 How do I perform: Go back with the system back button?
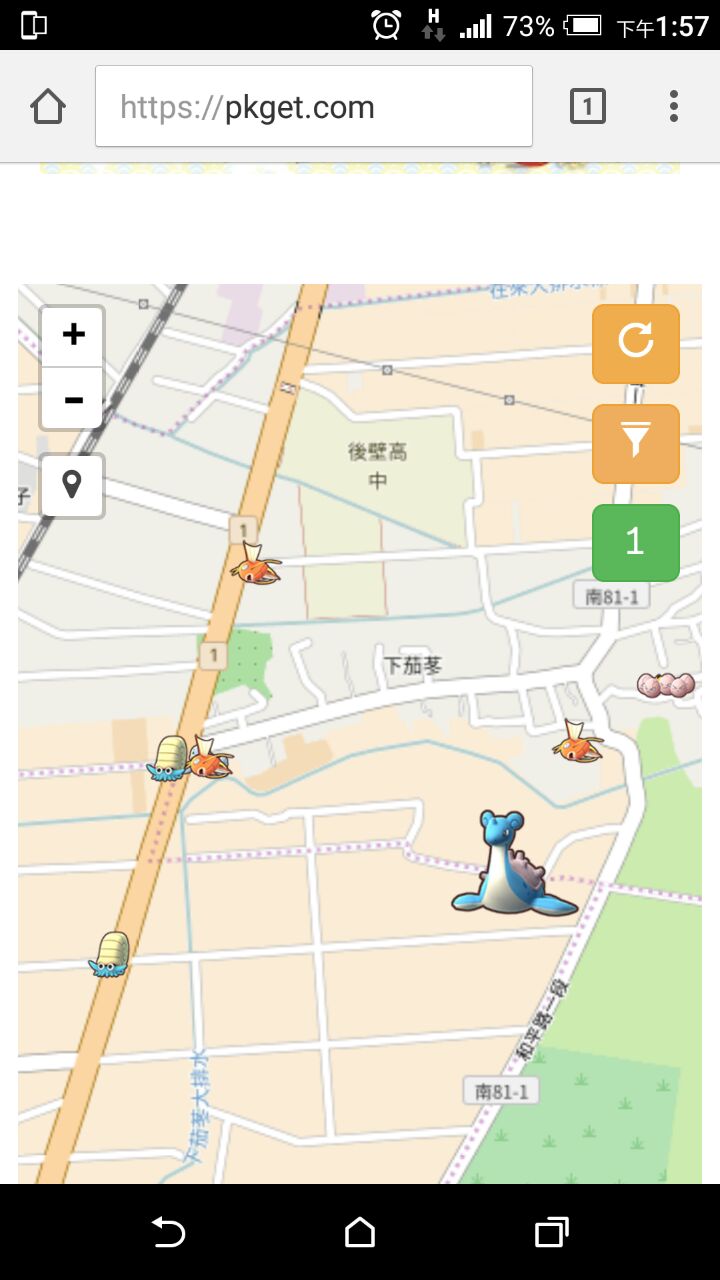(x=169, y=1233)
